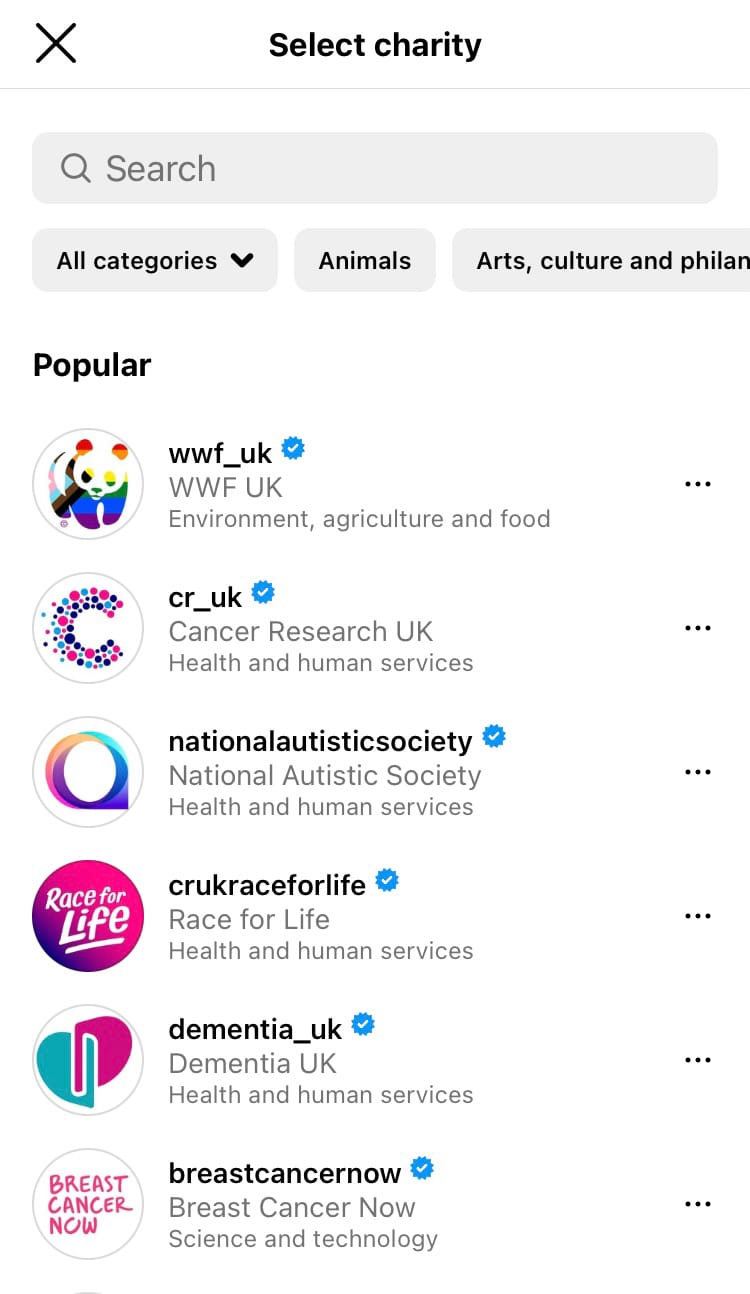Close the Select charity screen
Image resolution: width=750 pixels, height=1294 pixels.
tap(56, 44)
